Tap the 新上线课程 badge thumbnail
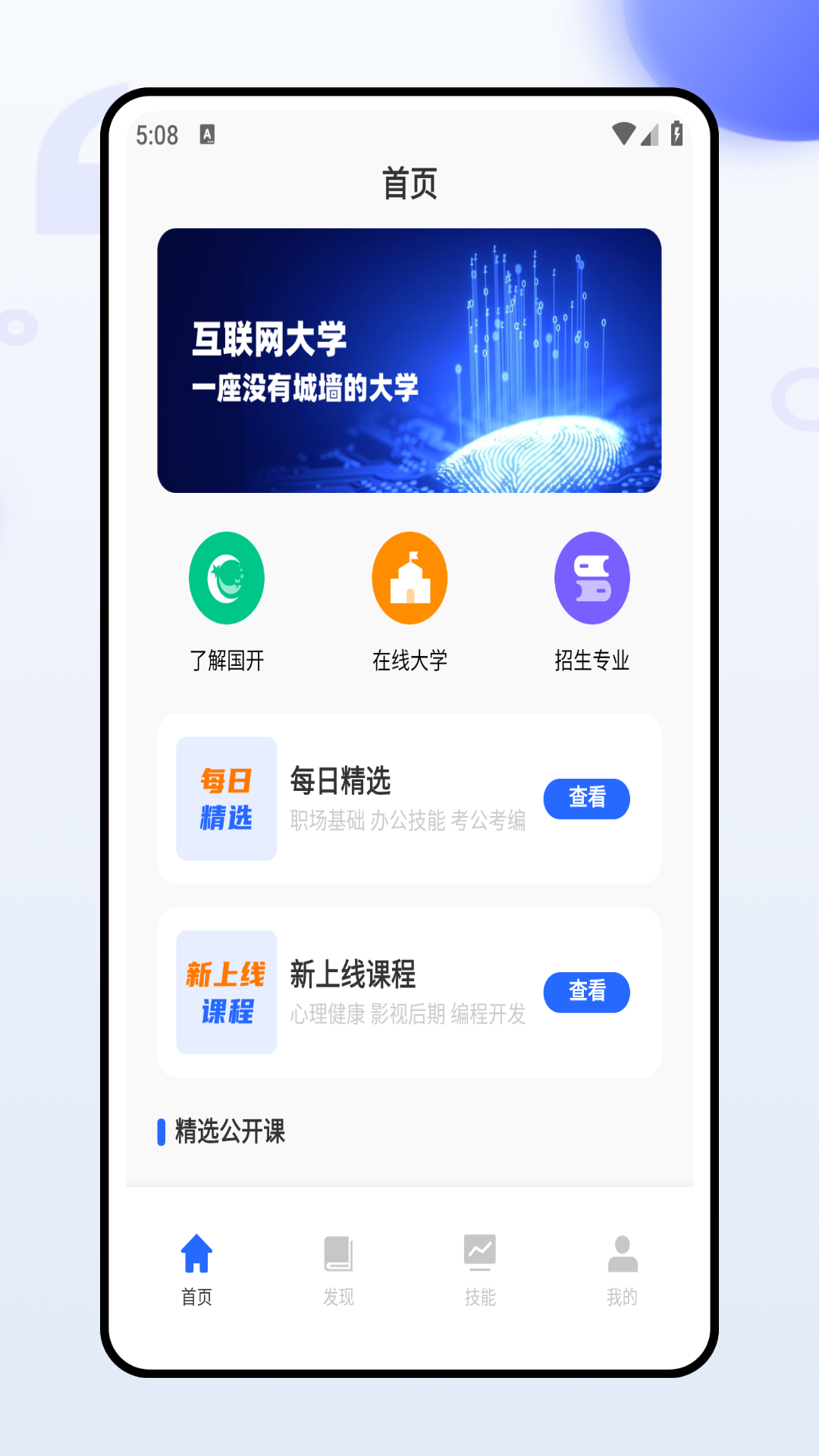The height and width of the screenshot is (1456, 819). [x=227, y=992]
